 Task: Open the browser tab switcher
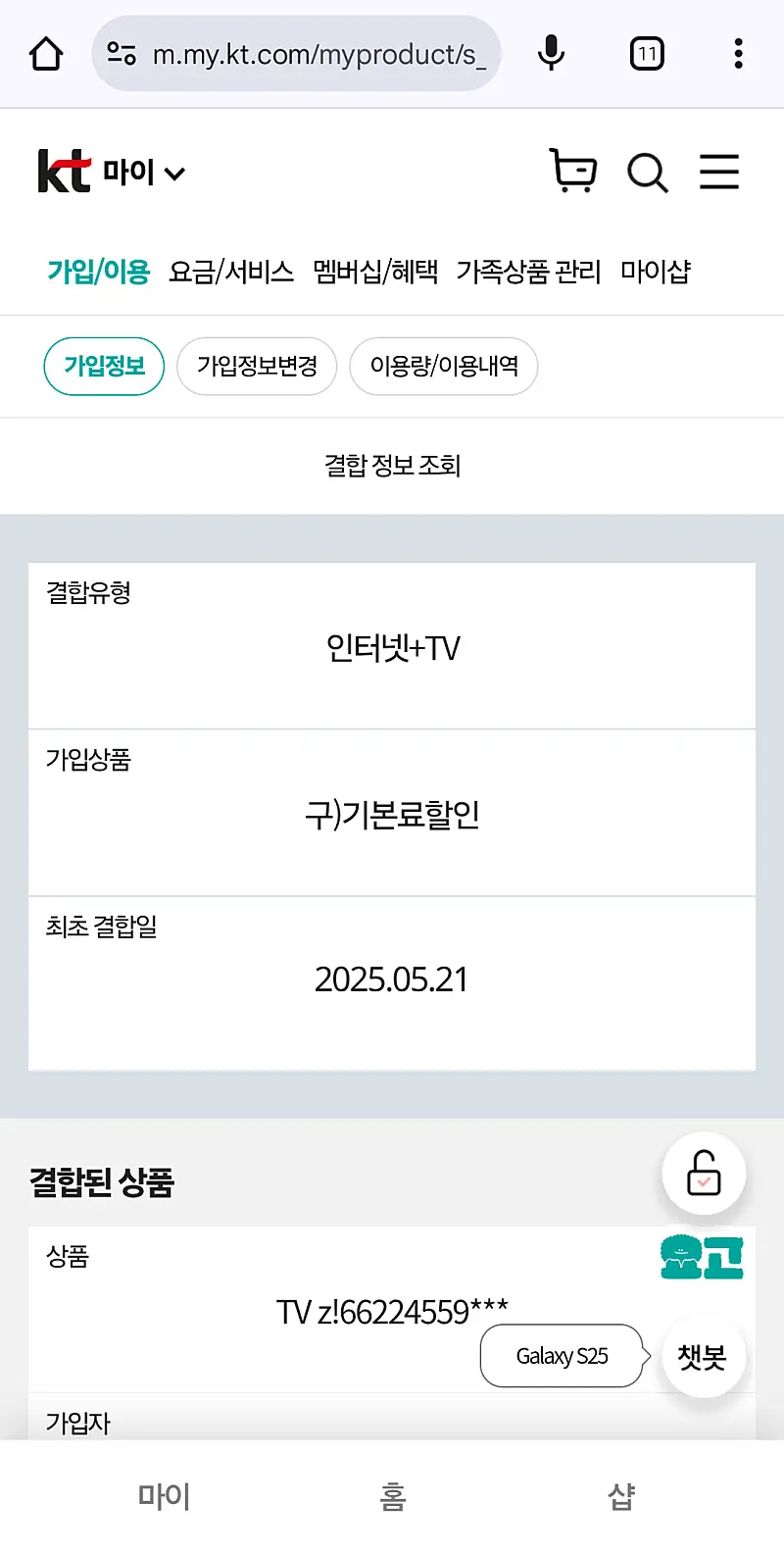(x=647, y=54)
